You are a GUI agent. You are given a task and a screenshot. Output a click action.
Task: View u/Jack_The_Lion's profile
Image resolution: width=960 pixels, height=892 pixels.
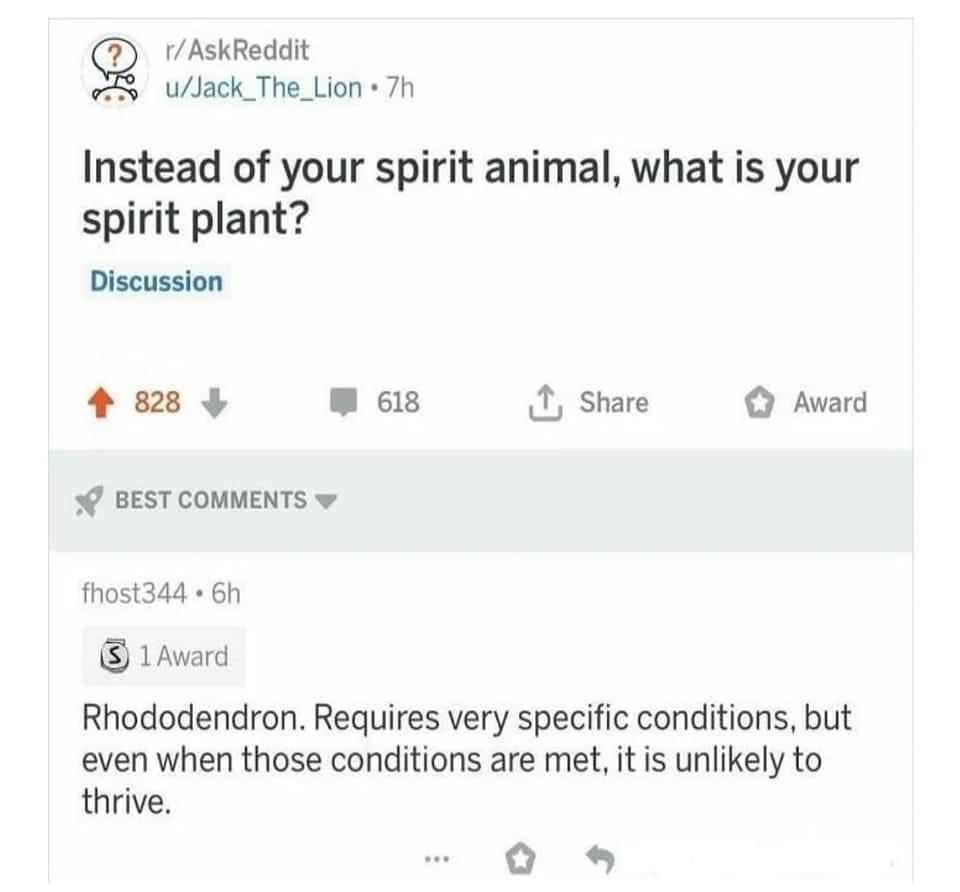click(x=262, y=88)
